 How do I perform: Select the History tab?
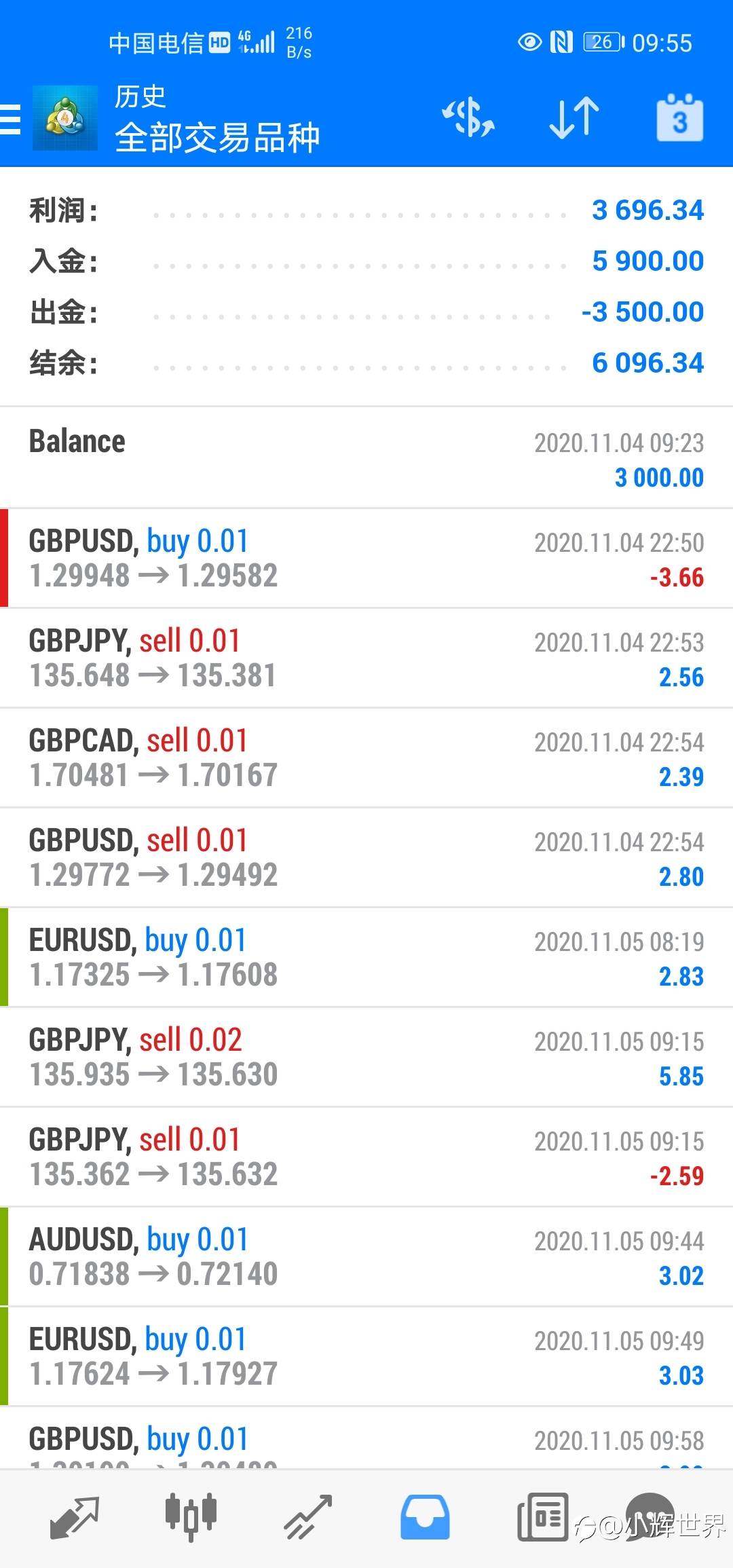[424, 1518]
